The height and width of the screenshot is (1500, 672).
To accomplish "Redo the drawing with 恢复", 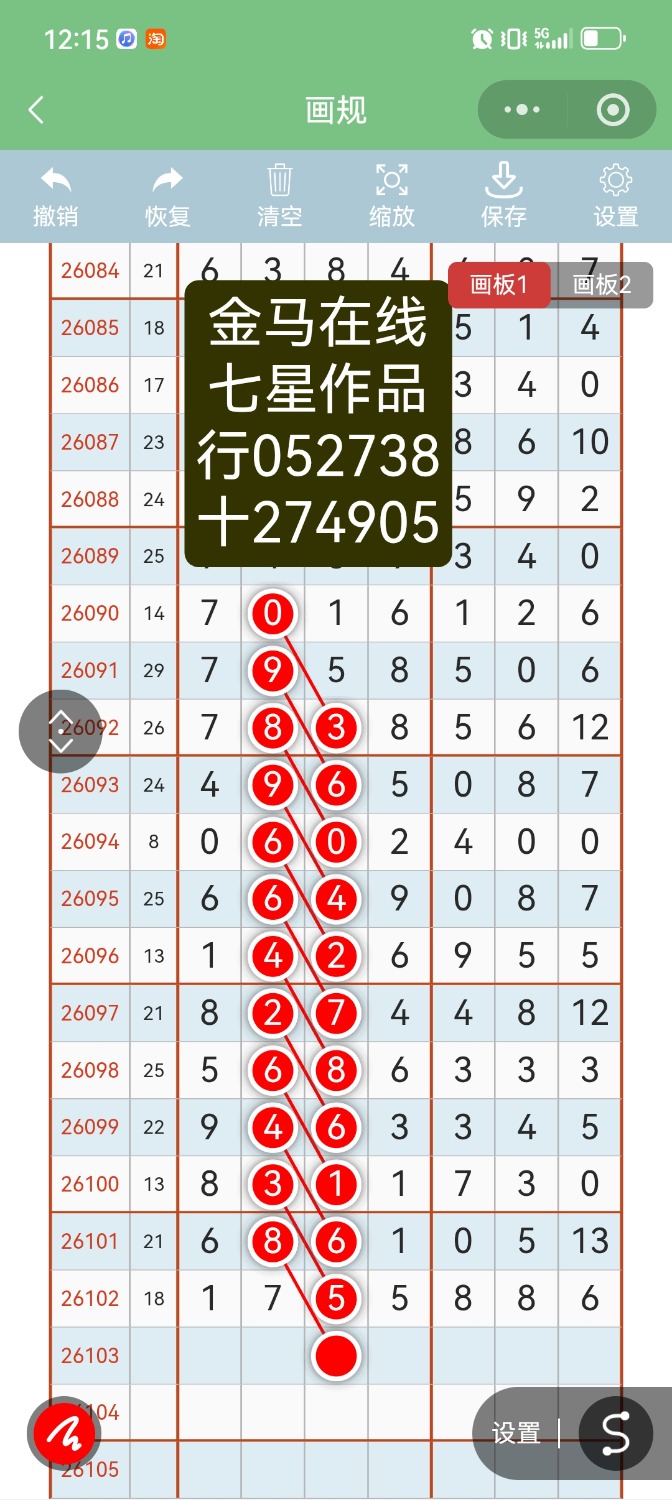I will pyautogui.click(x=168, y=197).
